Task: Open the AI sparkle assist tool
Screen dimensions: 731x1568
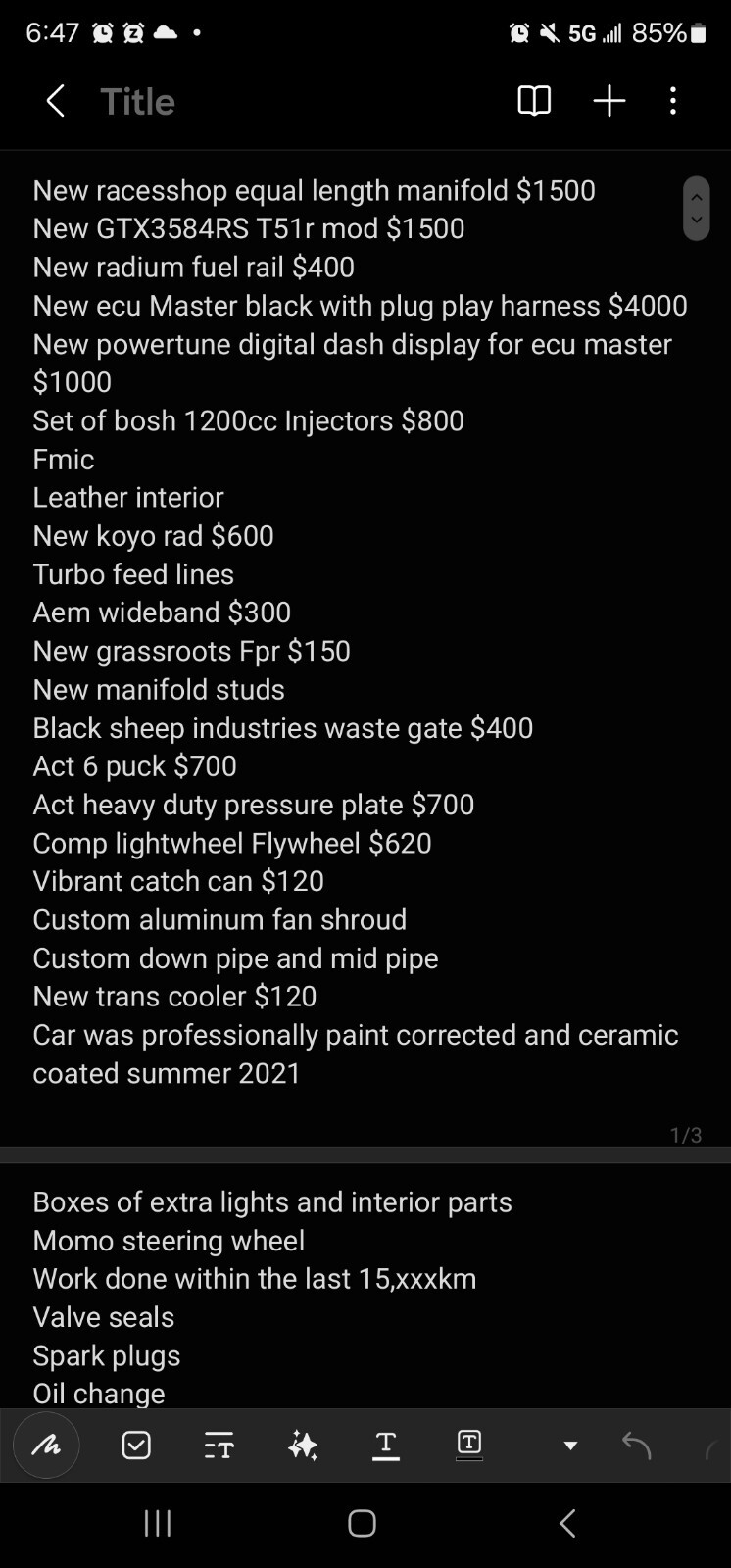Action: click(x=303, y=1445)
